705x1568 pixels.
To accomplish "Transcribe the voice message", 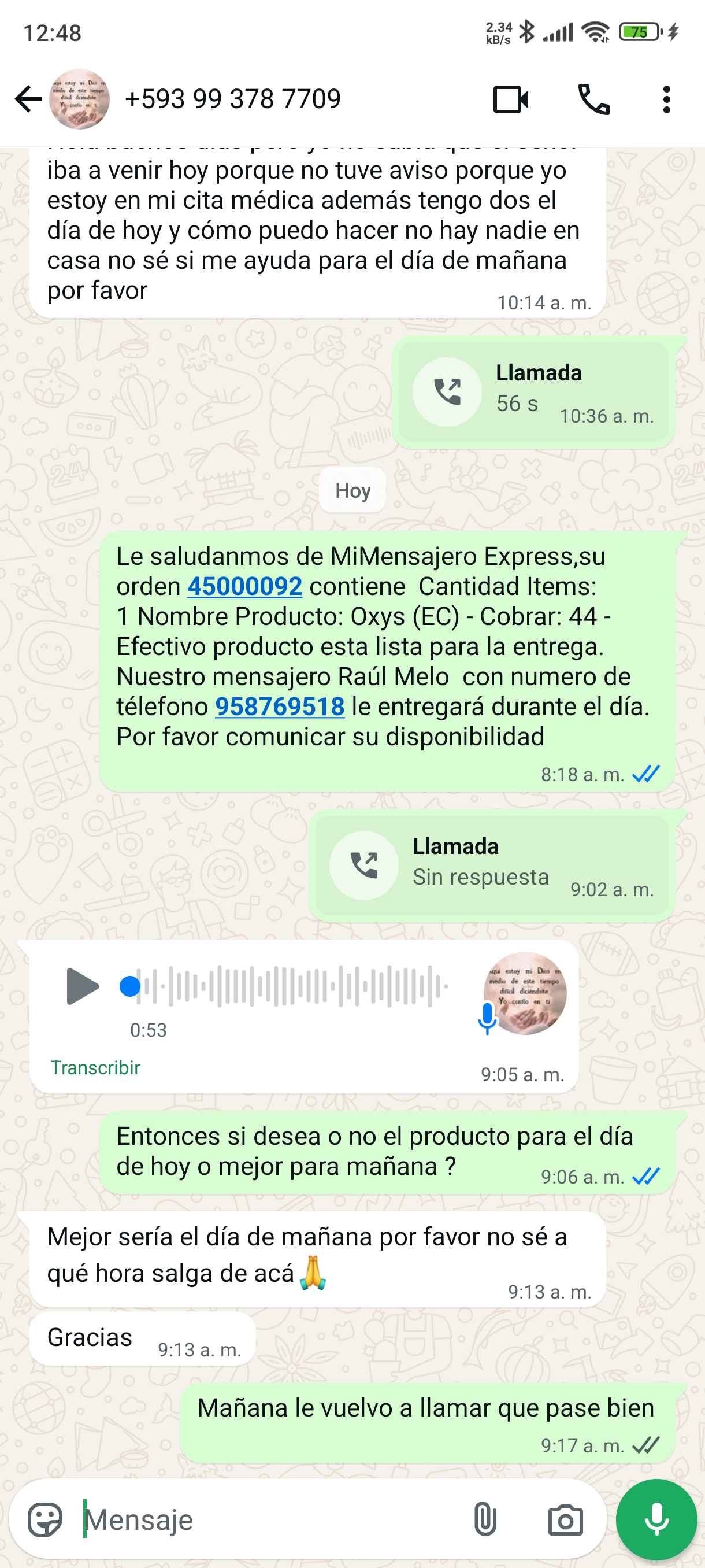I will pos(95,1068).
